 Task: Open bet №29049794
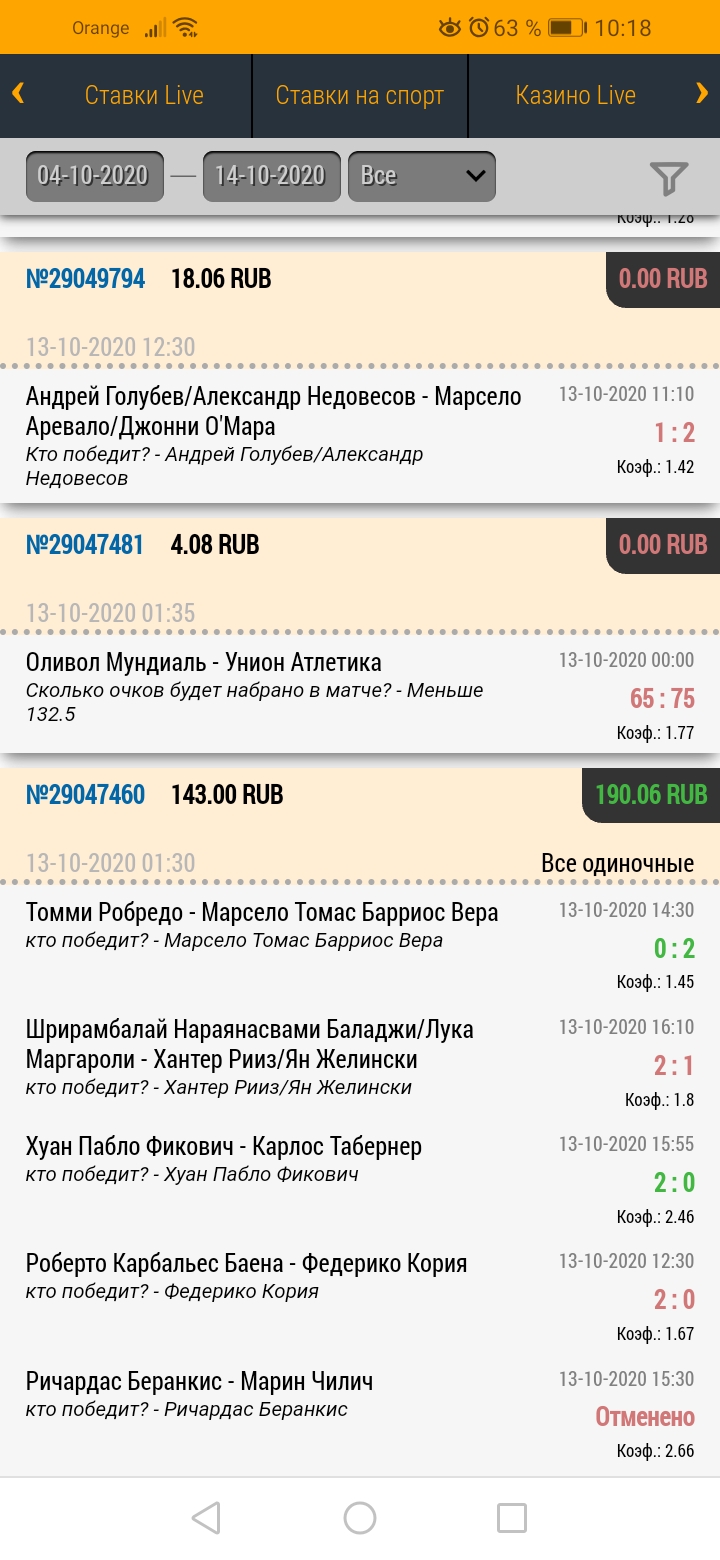pyautogui.click(x=85, y=278)
